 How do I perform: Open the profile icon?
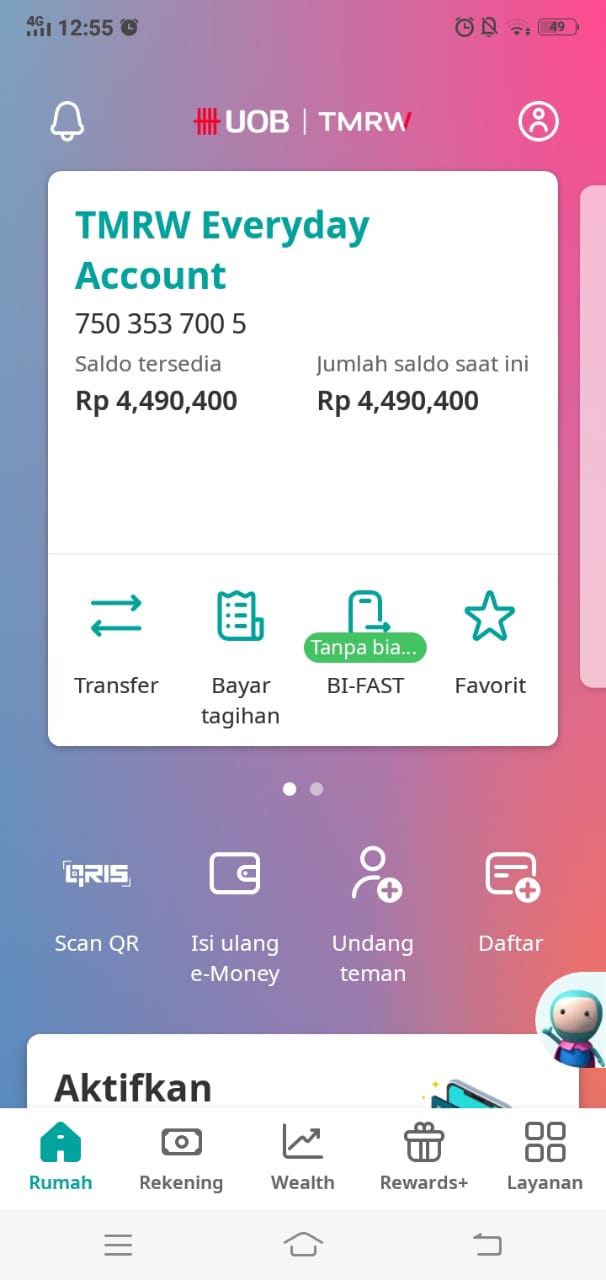[x=538, y=121]
